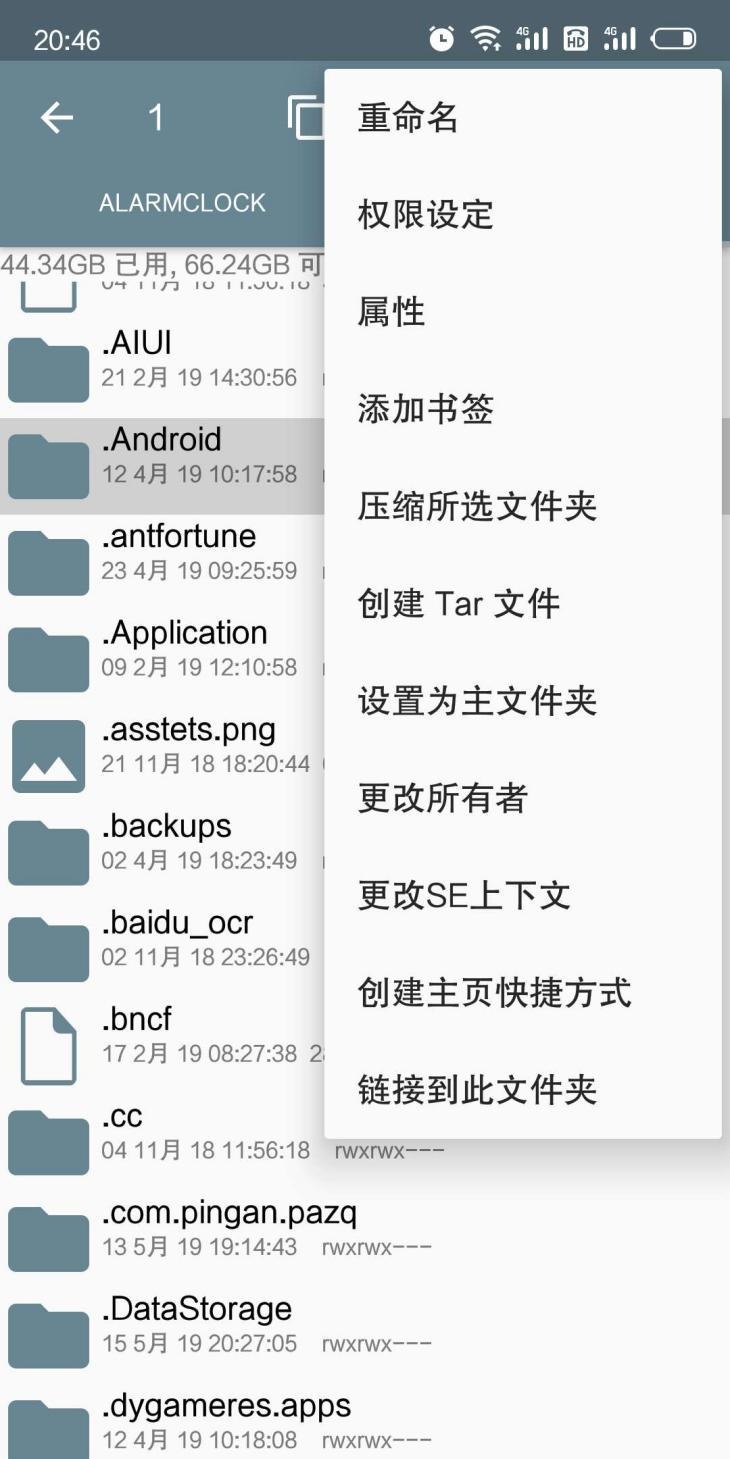Tap the selection count showing 1

pyautogui.click(x=155, y=116)
